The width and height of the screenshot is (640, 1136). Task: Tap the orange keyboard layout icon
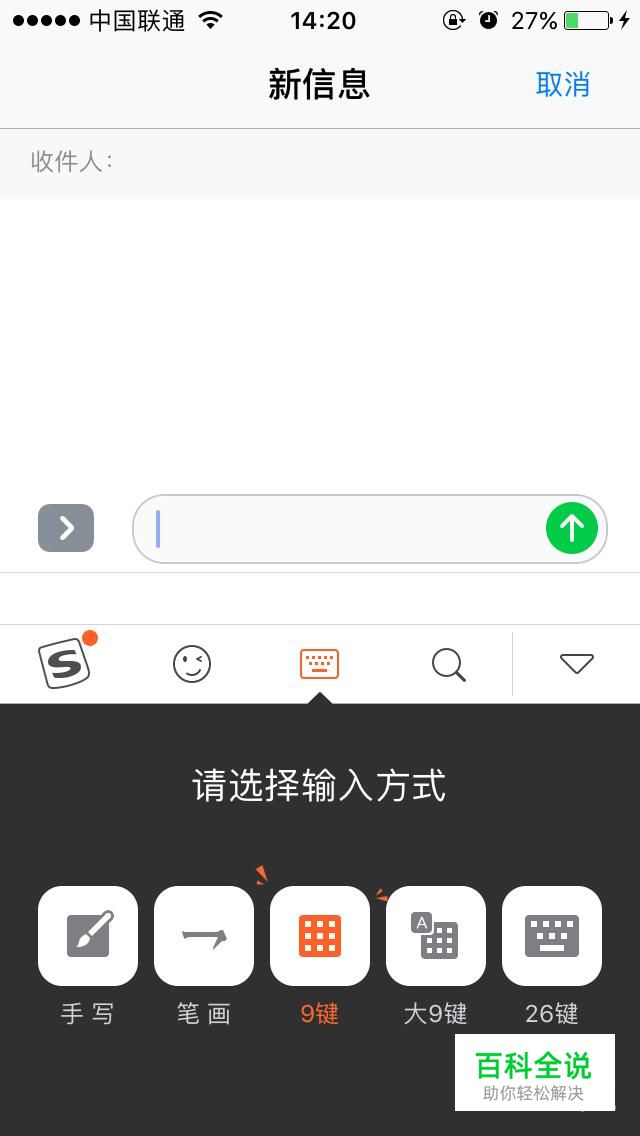click(x=320, y=664)
